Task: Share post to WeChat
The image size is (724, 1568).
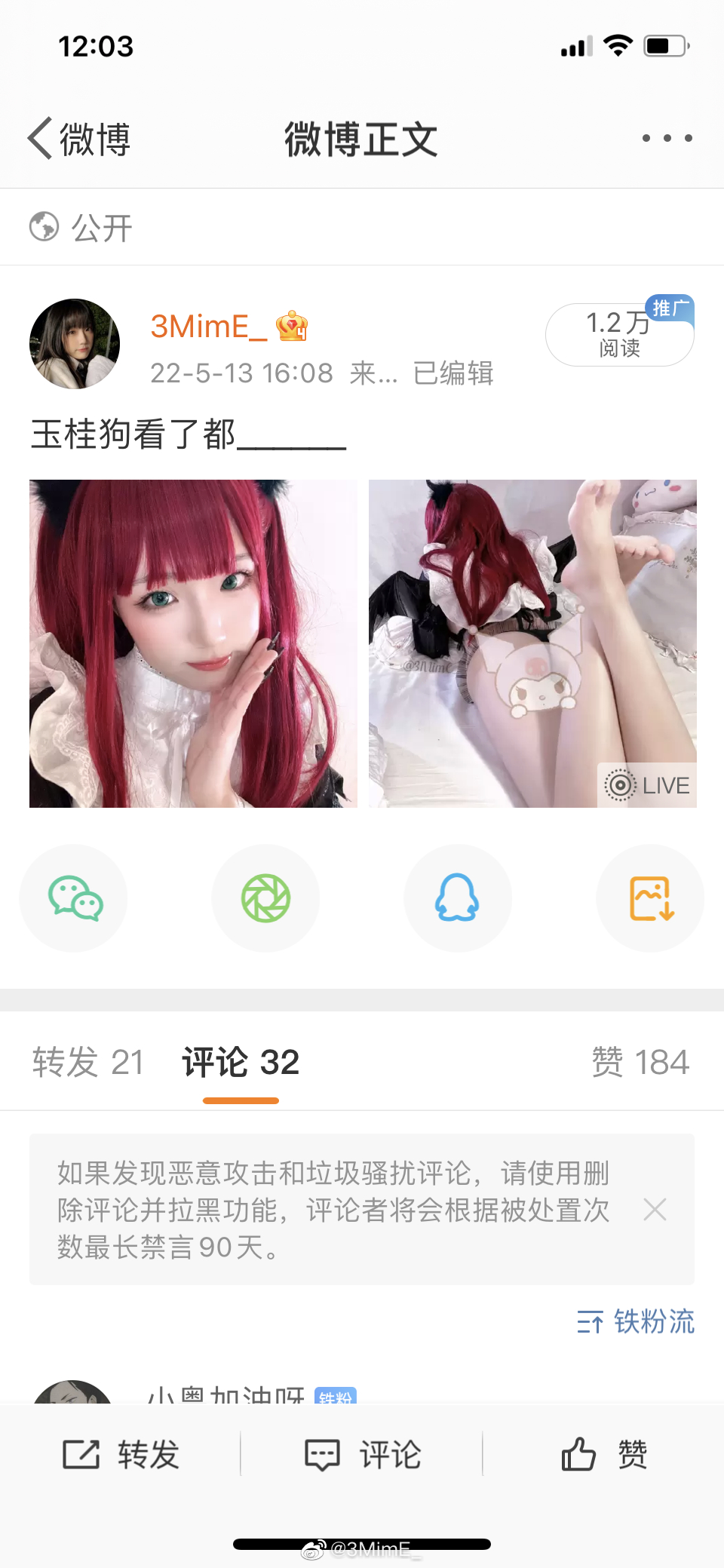Action: (74, 898)
